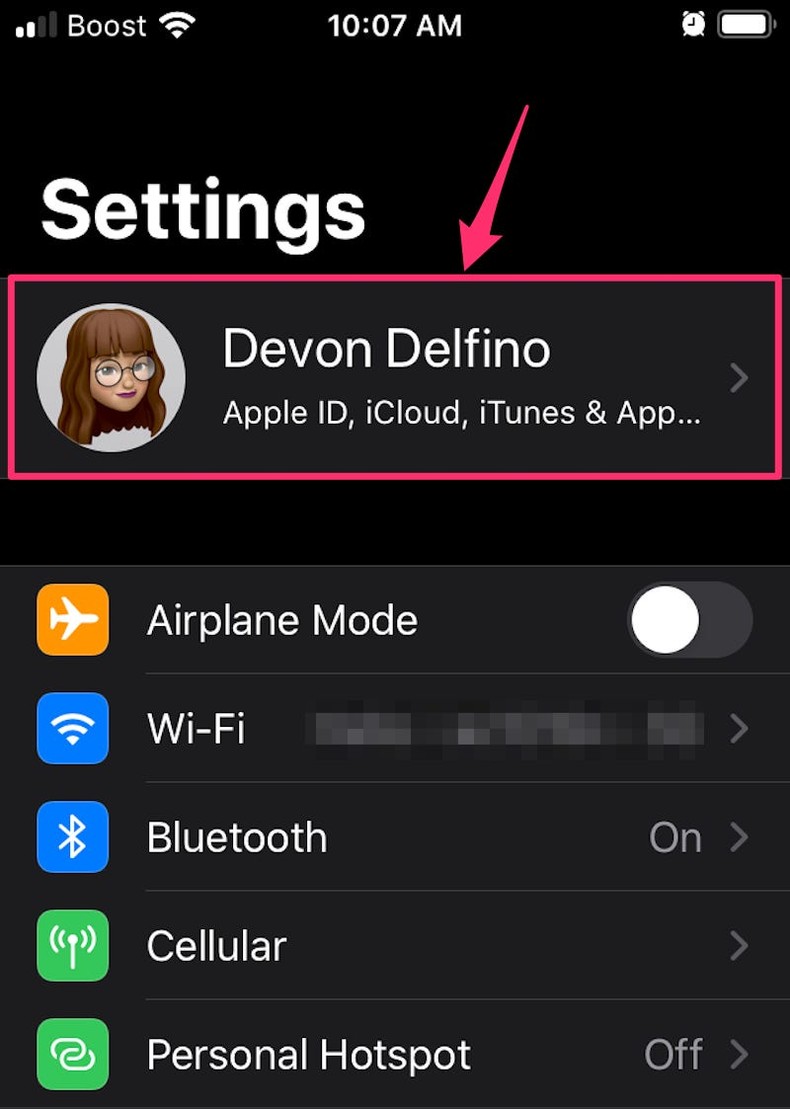The height and width of the screenshot is (1109, 790).
Task: Click the Wi-Fi signal icon next to Boost
Action: 177,24
